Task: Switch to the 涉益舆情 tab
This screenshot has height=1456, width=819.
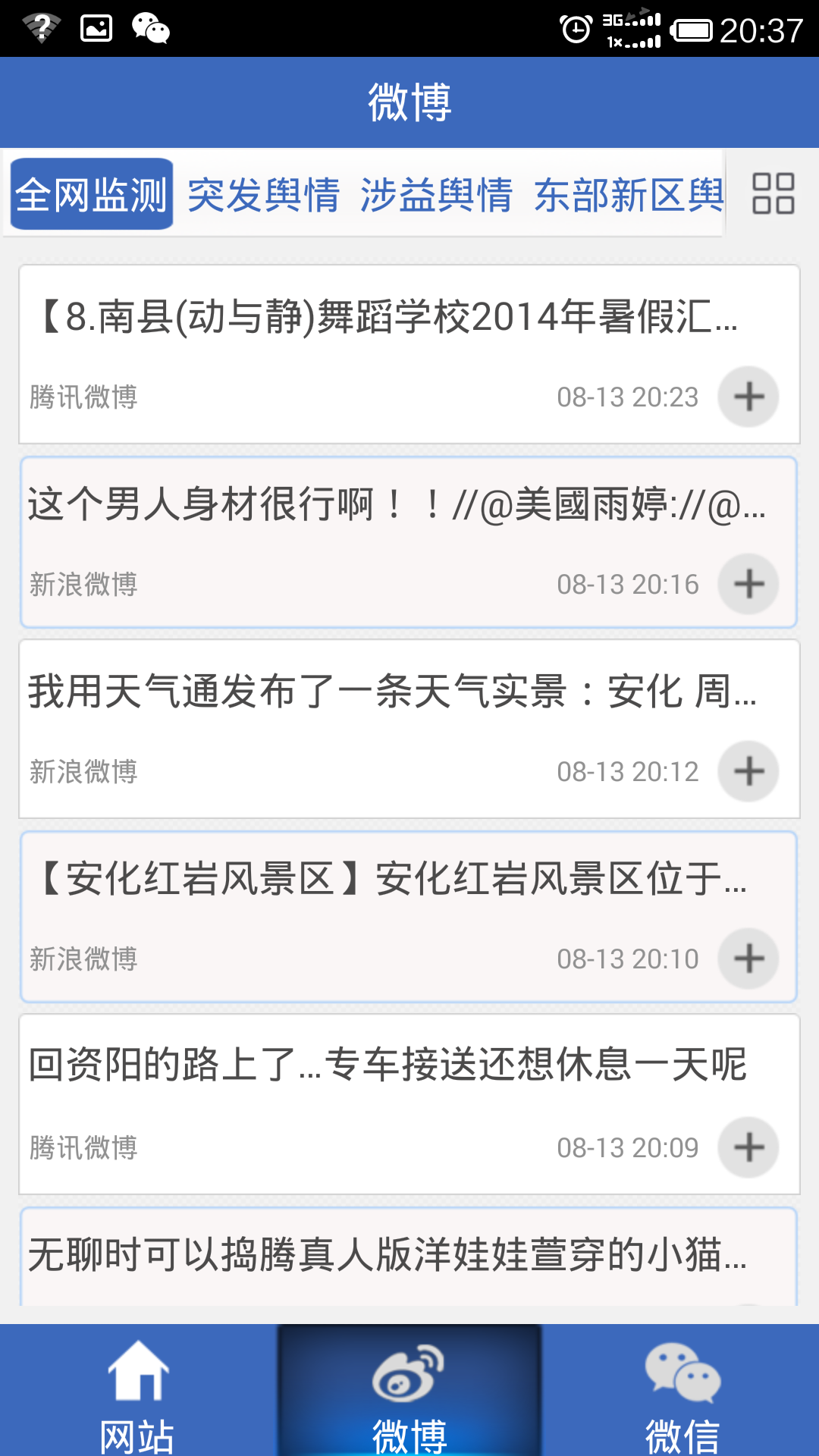Action: pos(436,195)
